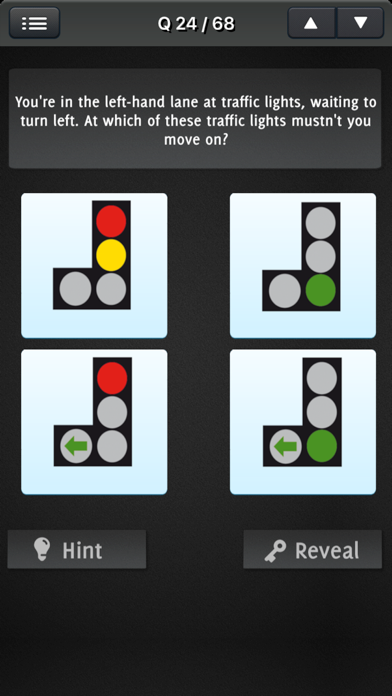Go to the previous question

[x=311, y=23]
